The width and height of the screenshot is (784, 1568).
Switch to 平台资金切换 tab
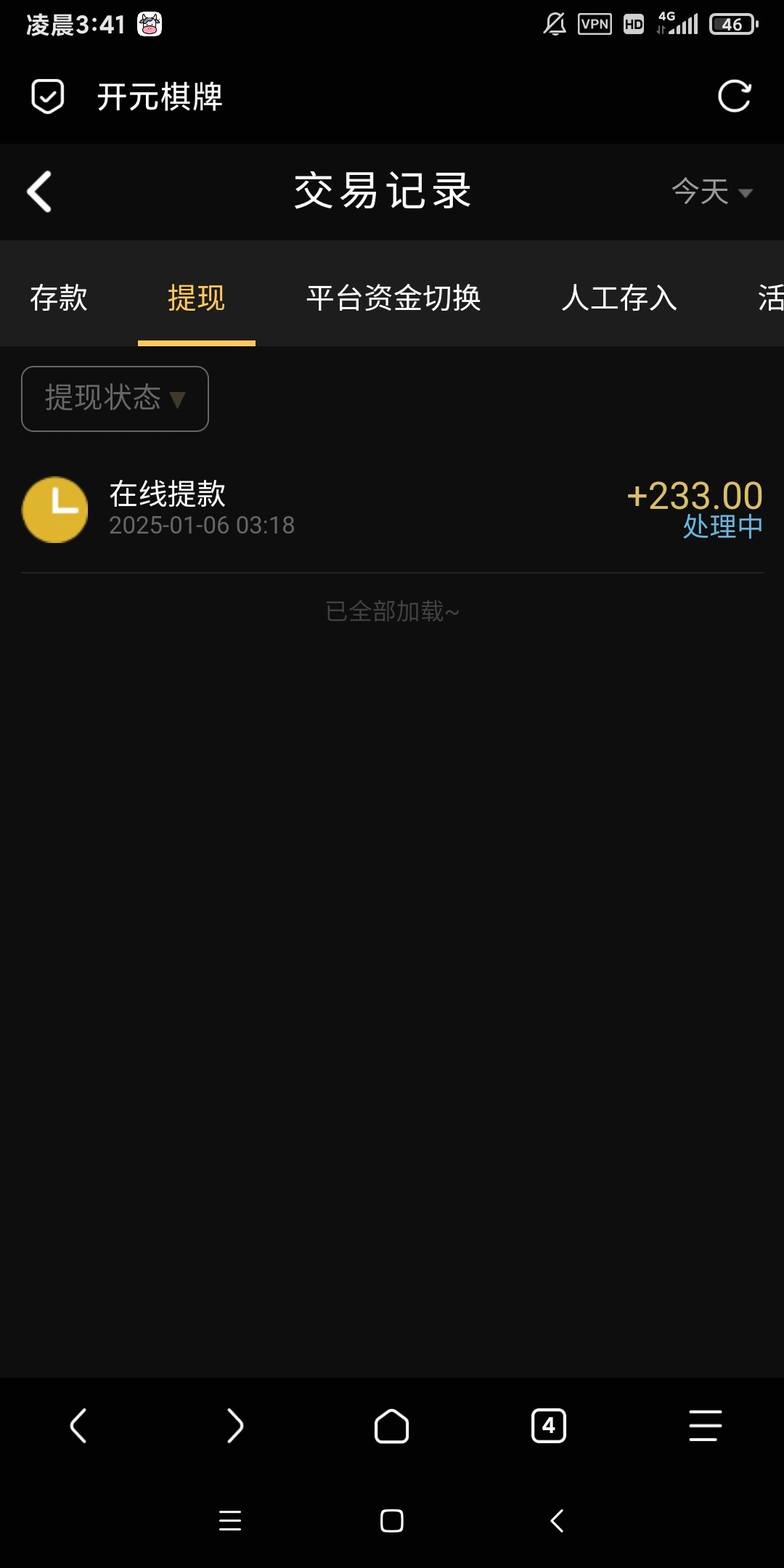393,298
